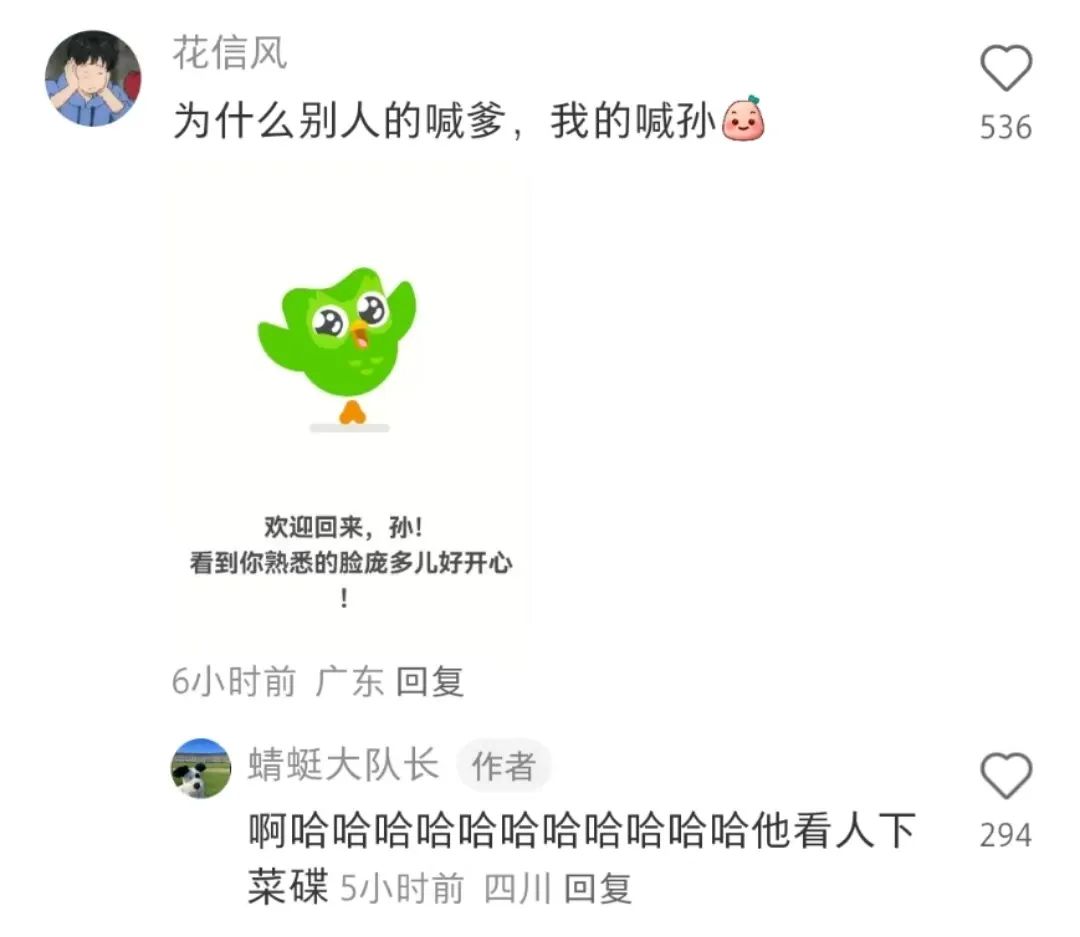Open 蜻蜓大队长's profile avatar
Image resolution: width=1080 pixels, height=937 pixels.
(201, 768)
